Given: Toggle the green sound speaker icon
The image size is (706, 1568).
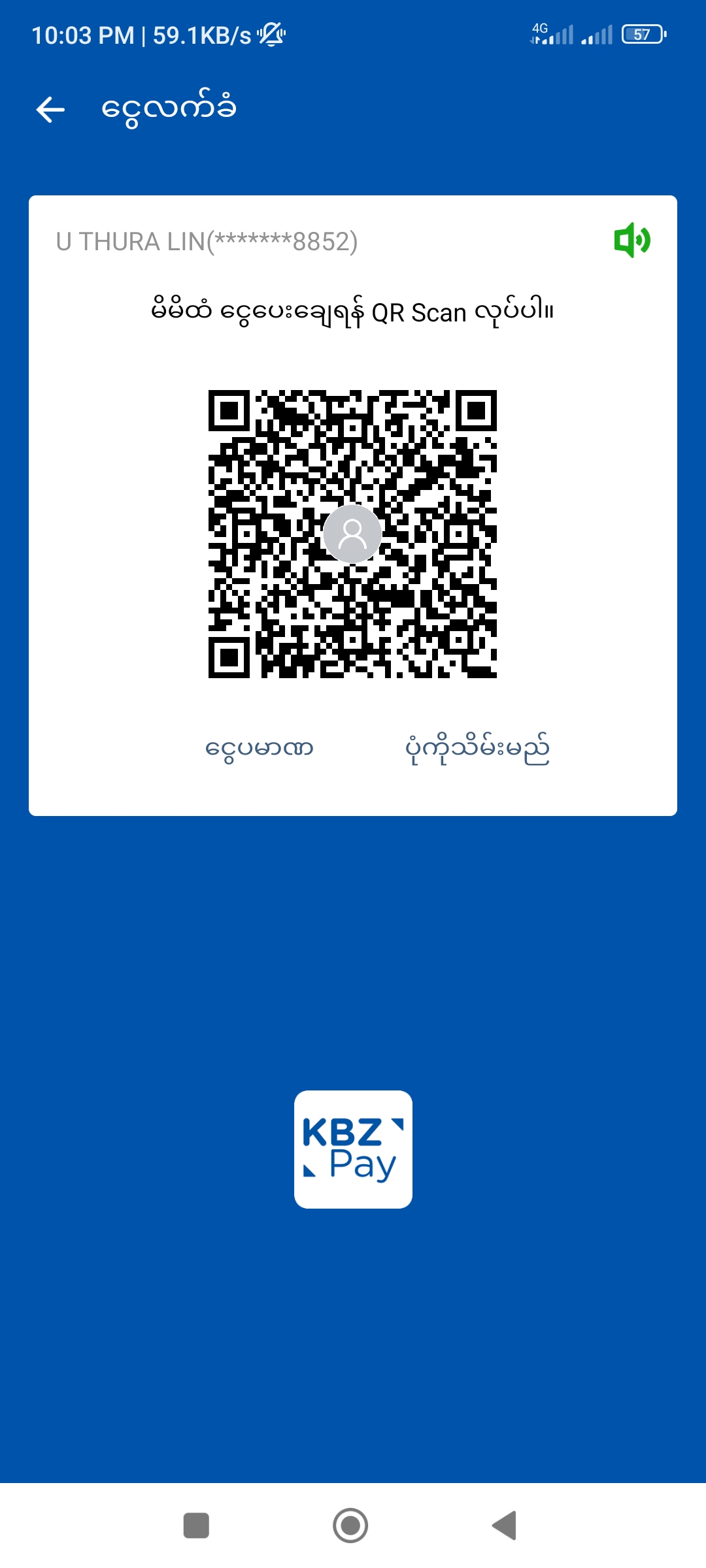Looking at the screenshot, I should (x=631, y=240).
